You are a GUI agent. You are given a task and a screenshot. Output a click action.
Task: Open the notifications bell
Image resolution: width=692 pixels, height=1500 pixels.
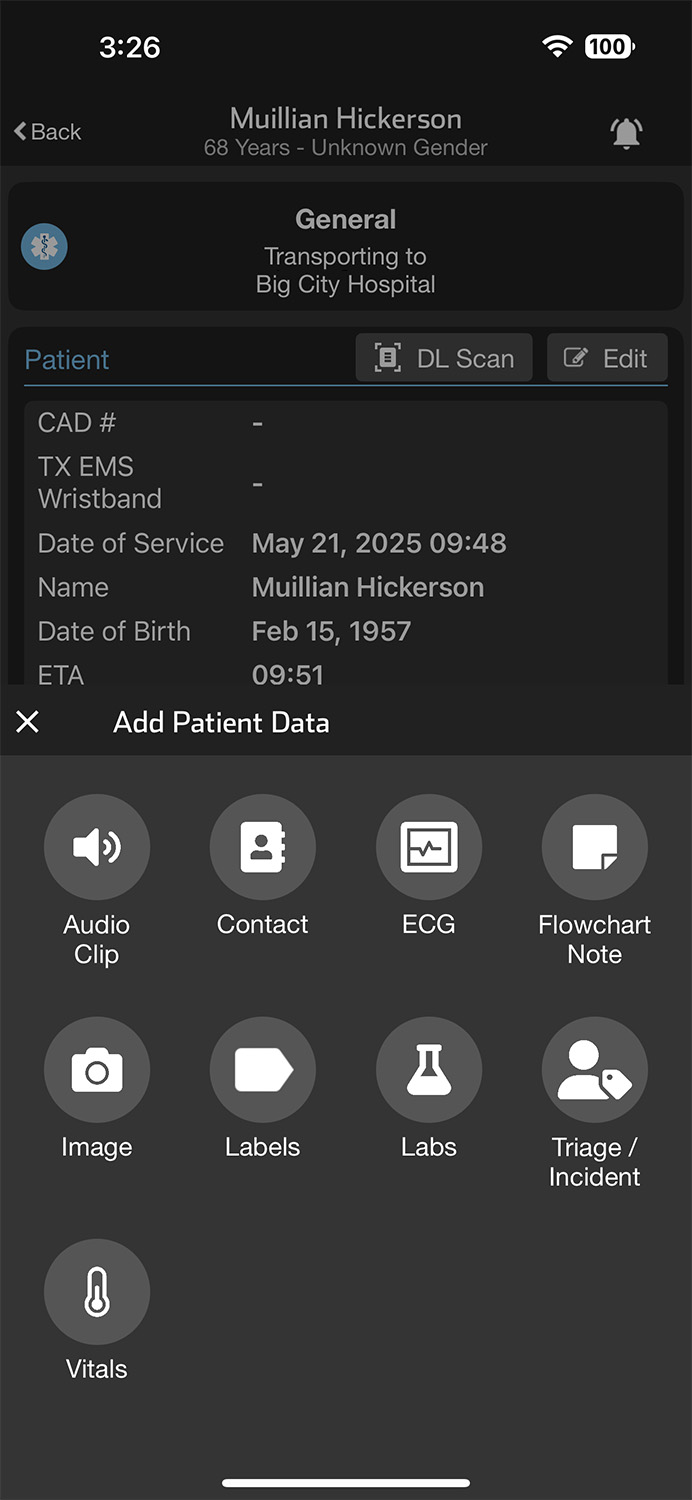626,132
